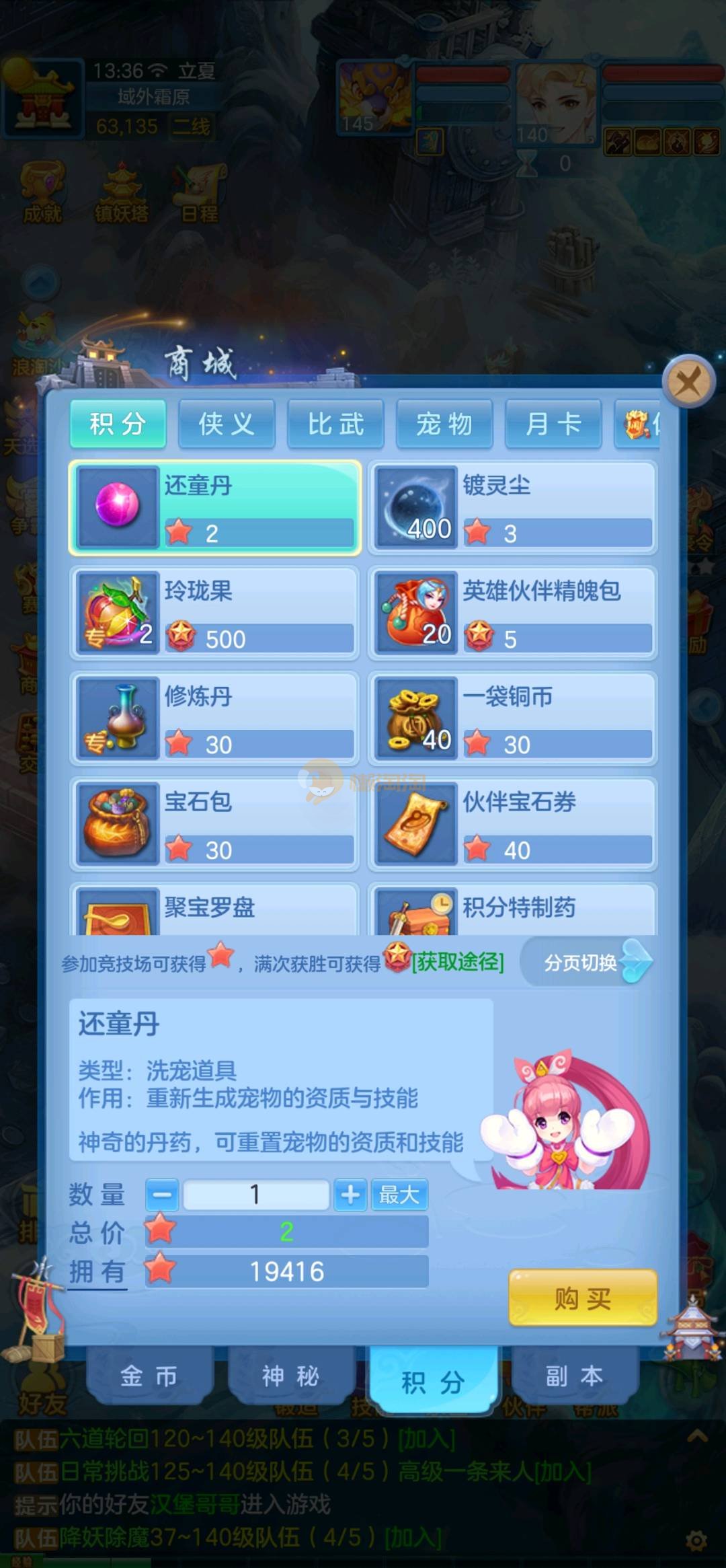Pick the 宝石包 item card
The image size is (726, 1568).
click(x=214, y=823)
